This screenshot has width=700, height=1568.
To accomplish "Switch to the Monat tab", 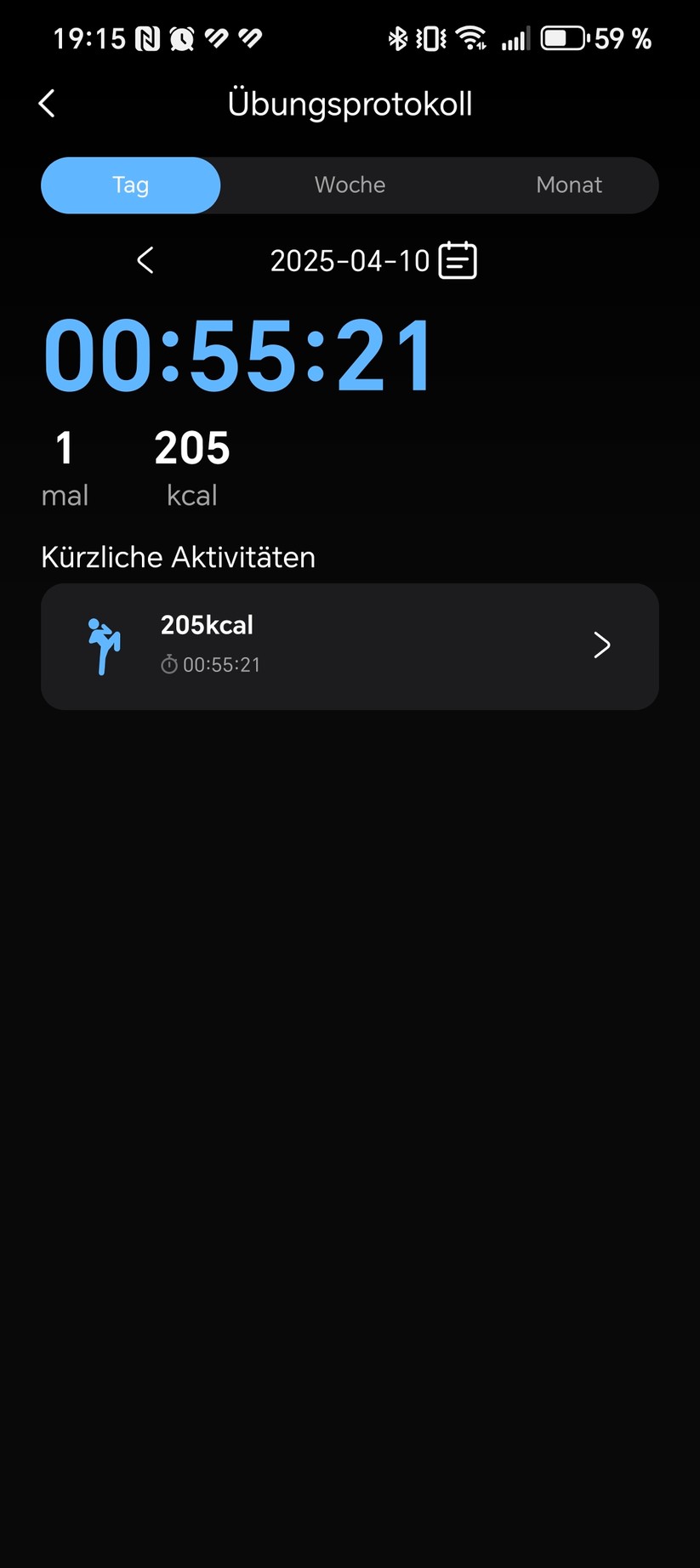I will point(568,185).
